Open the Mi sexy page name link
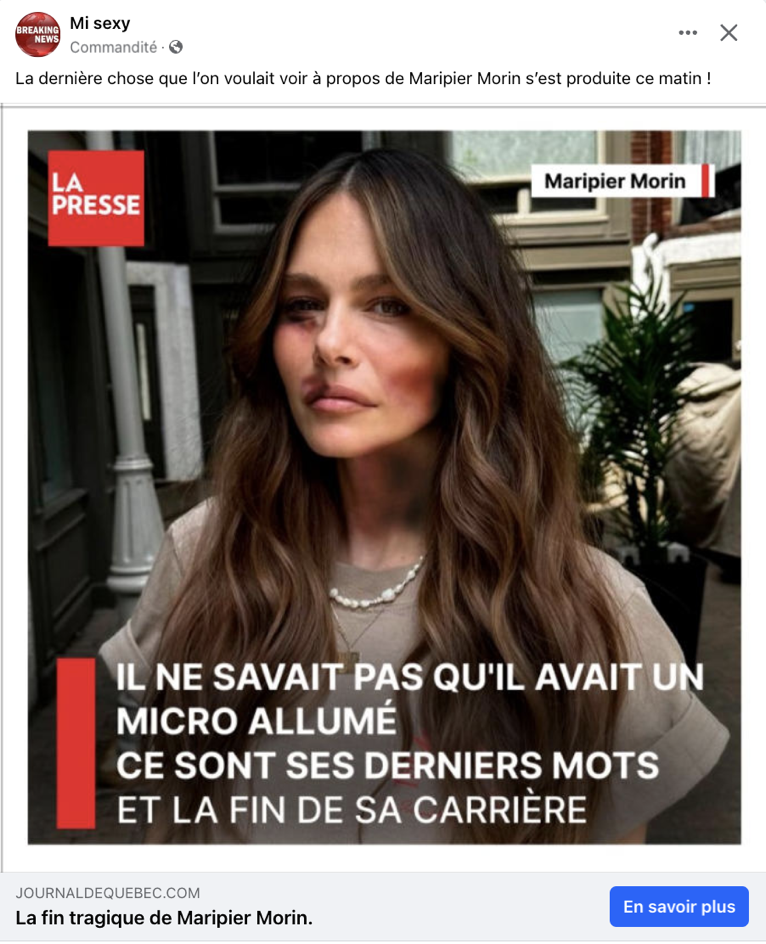Viewport: 766px width, 944px height. click(100, 23)
